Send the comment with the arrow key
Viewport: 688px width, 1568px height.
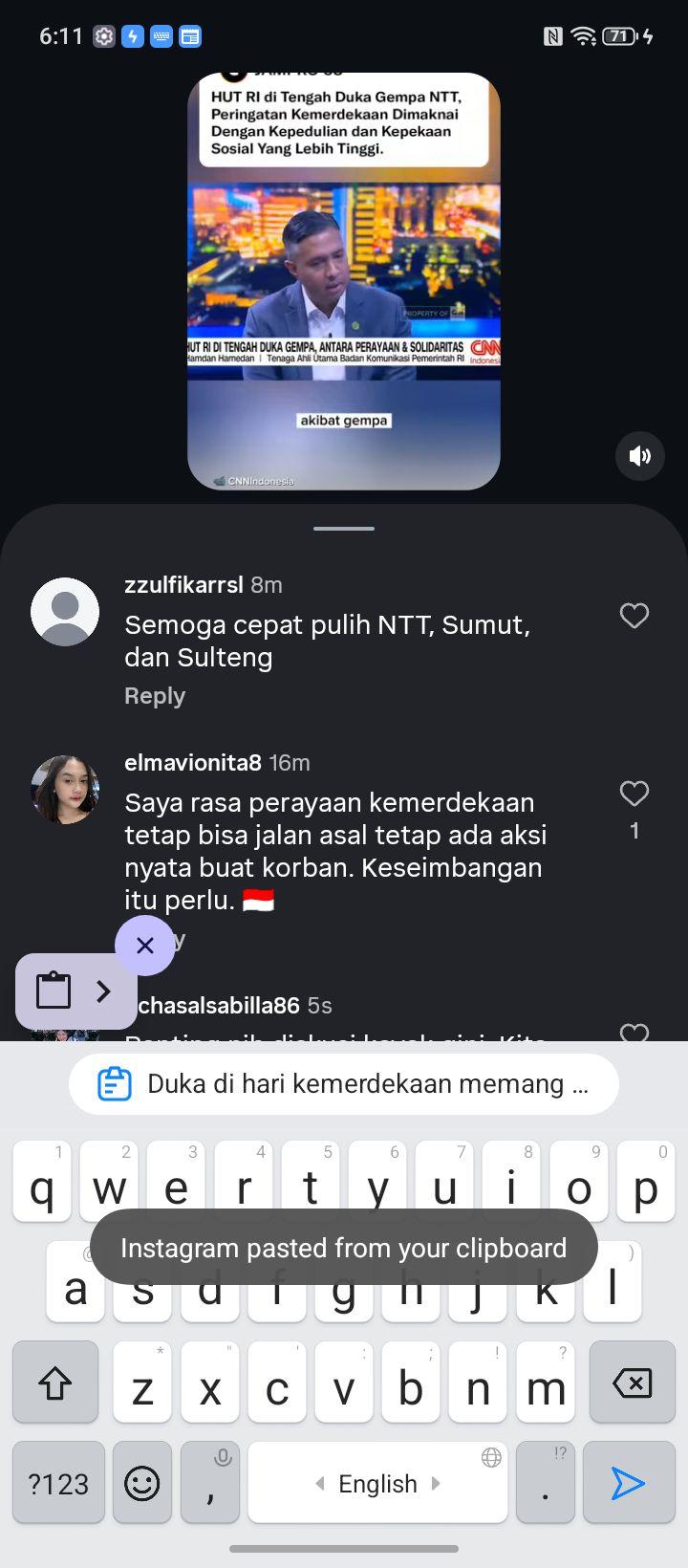tap(628, 1483)
